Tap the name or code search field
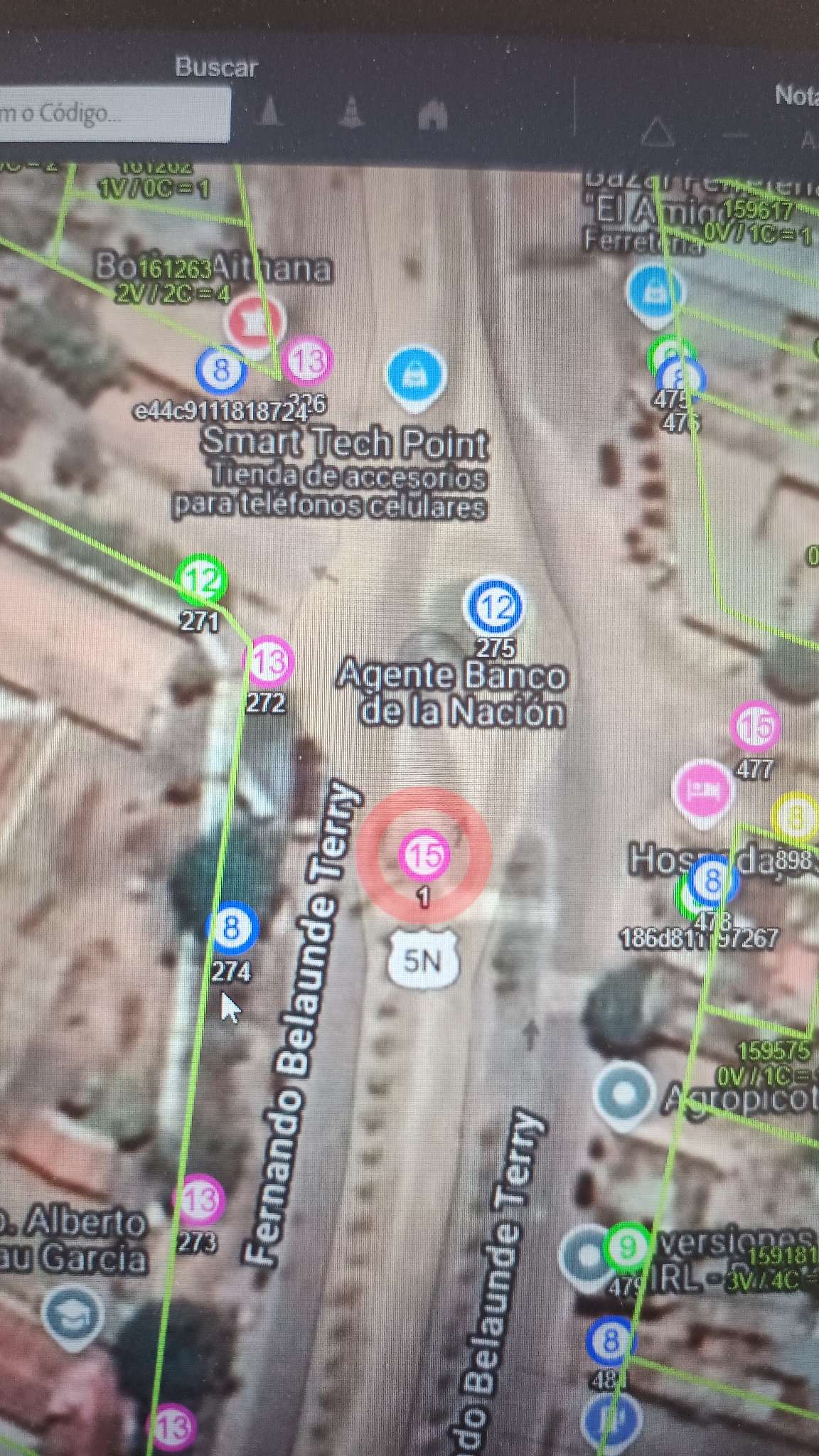Screen dimensions: 819x1456 (x=114, y=114)
